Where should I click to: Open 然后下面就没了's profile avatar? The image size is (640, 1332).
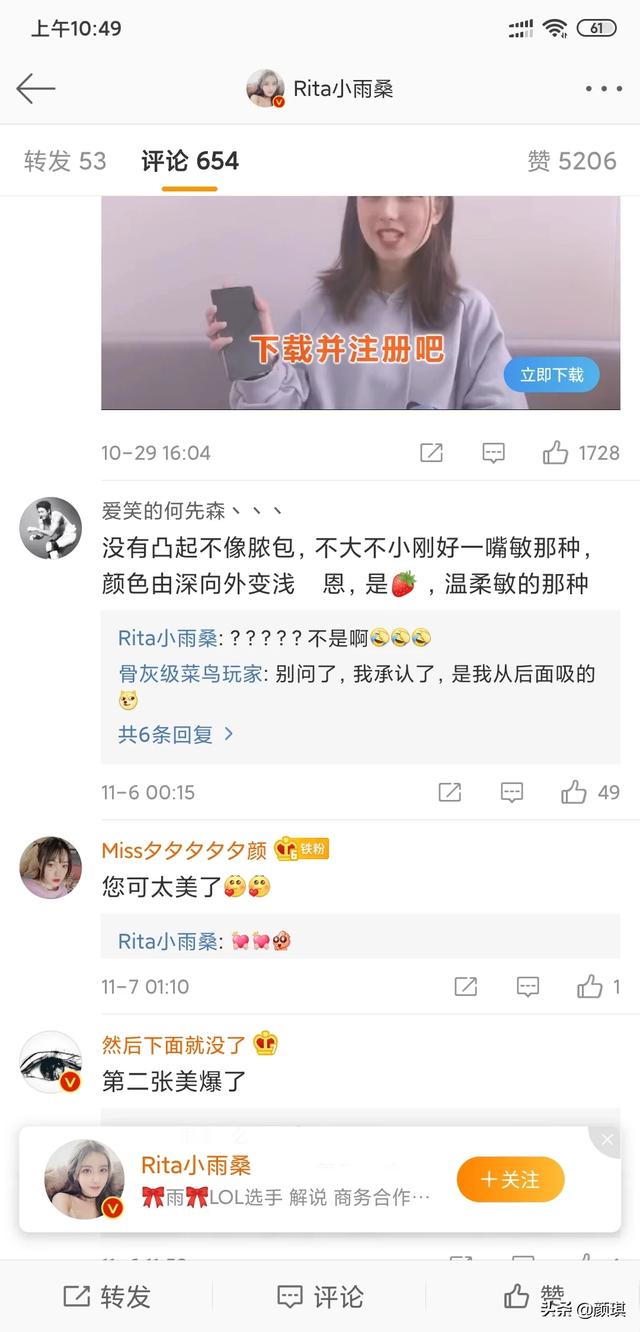pos(51,1062)
